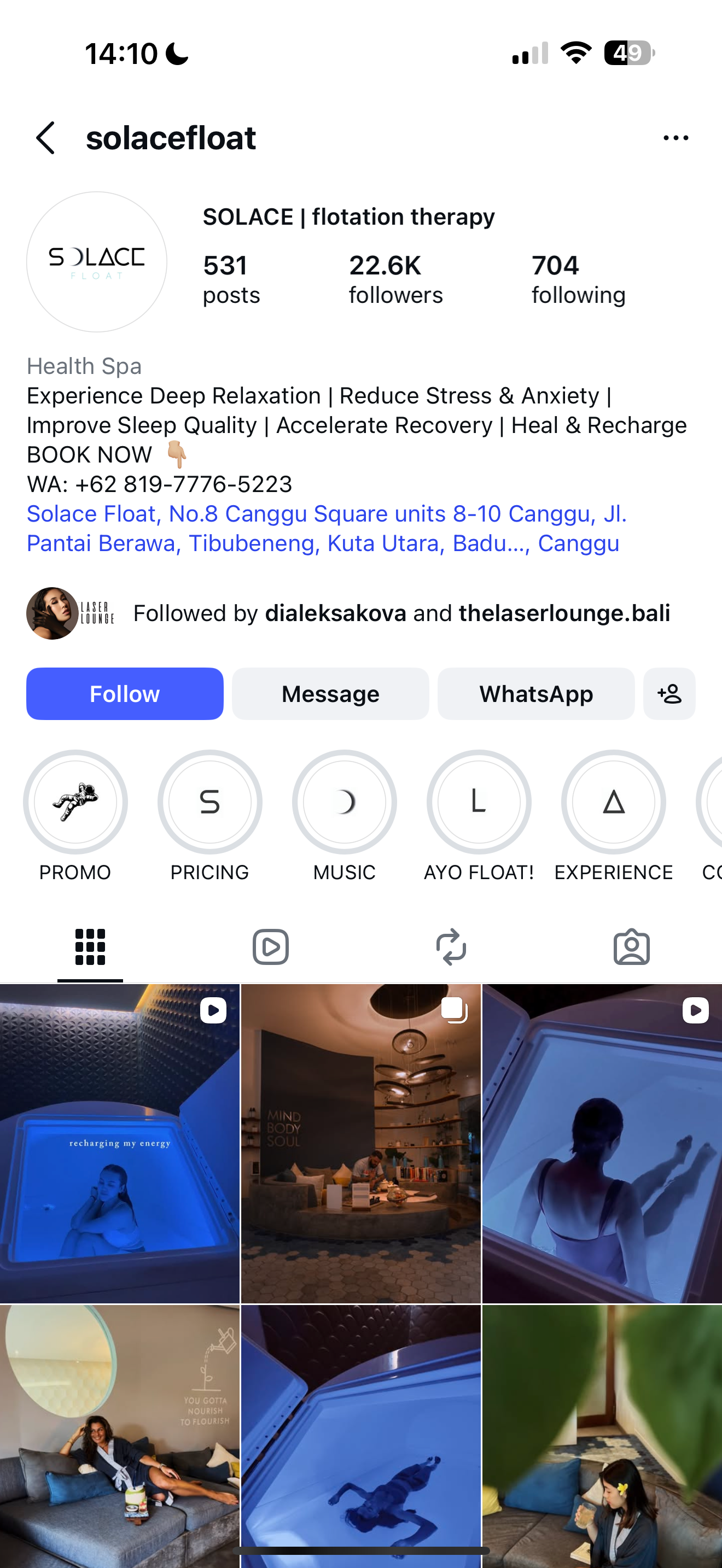Image resolution: width=722 pixels, height=1568 pixels.
Task: Open the PRICING highlight
Action: (x=210, y=802)
